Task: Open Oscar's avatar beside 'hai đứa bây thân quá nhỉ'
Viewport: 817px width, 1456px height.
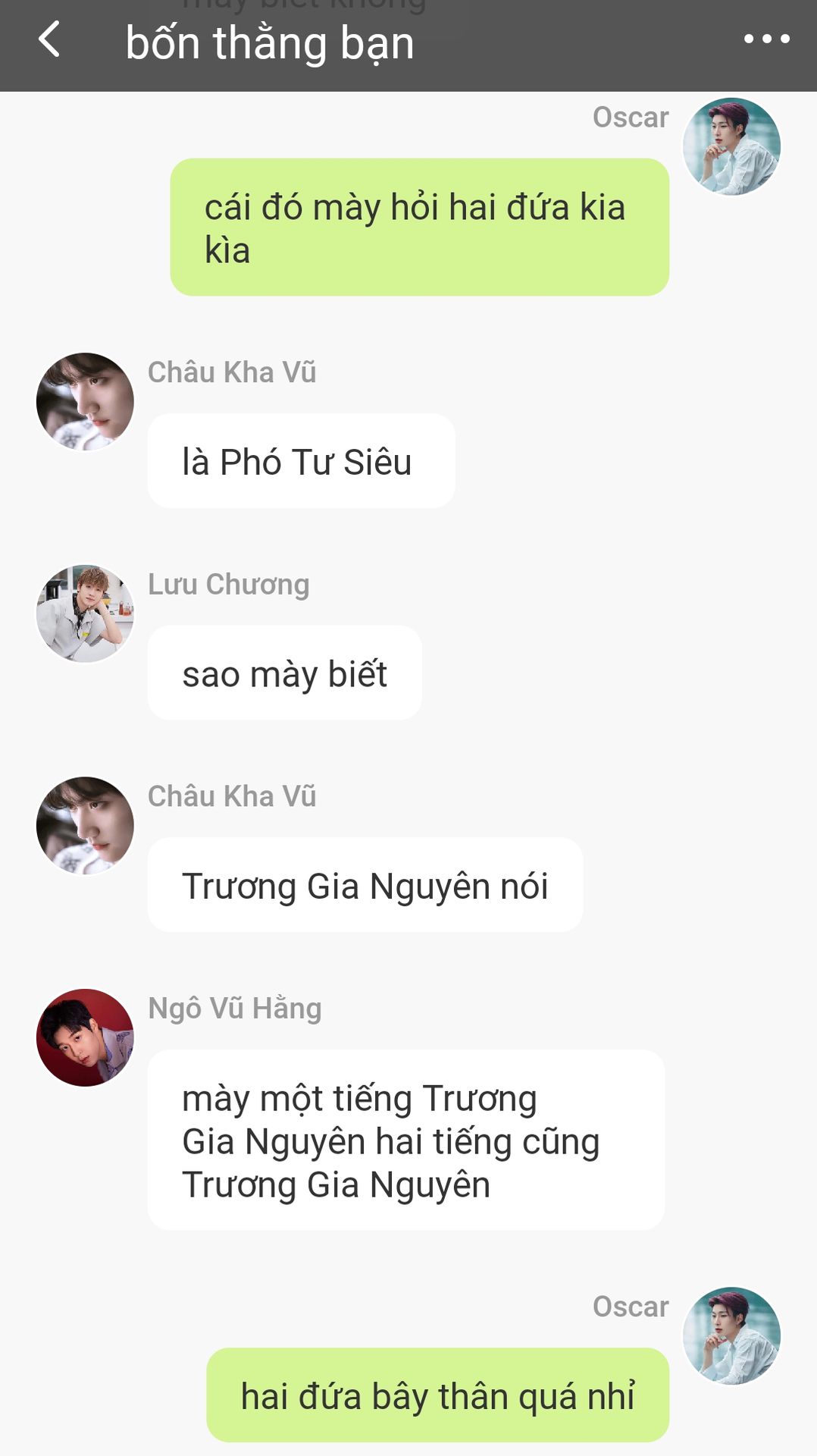Action: pyautogui.click(x=731, y=1335)
